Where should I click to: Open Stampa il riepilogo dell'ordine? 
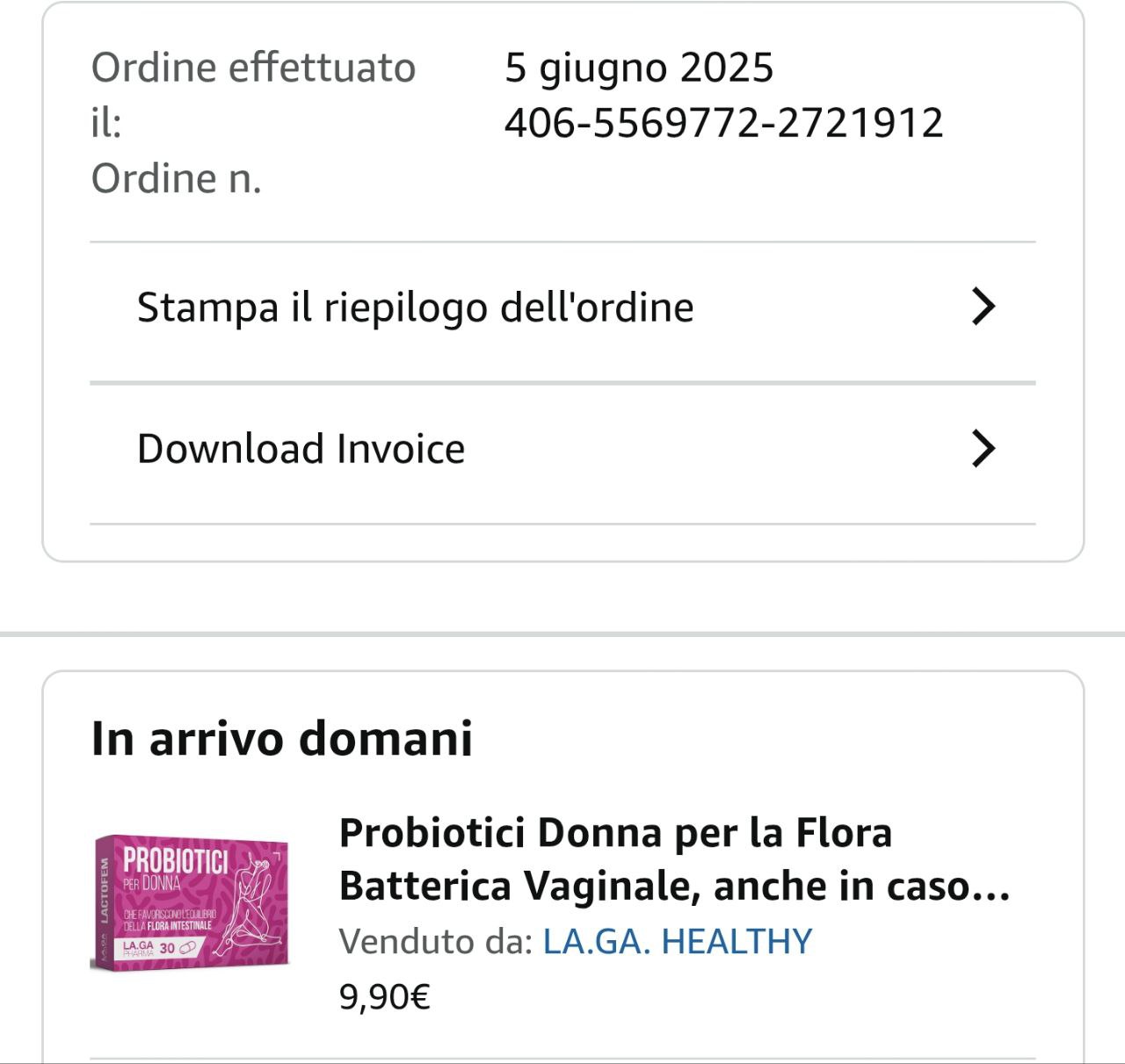pos(562,308)
